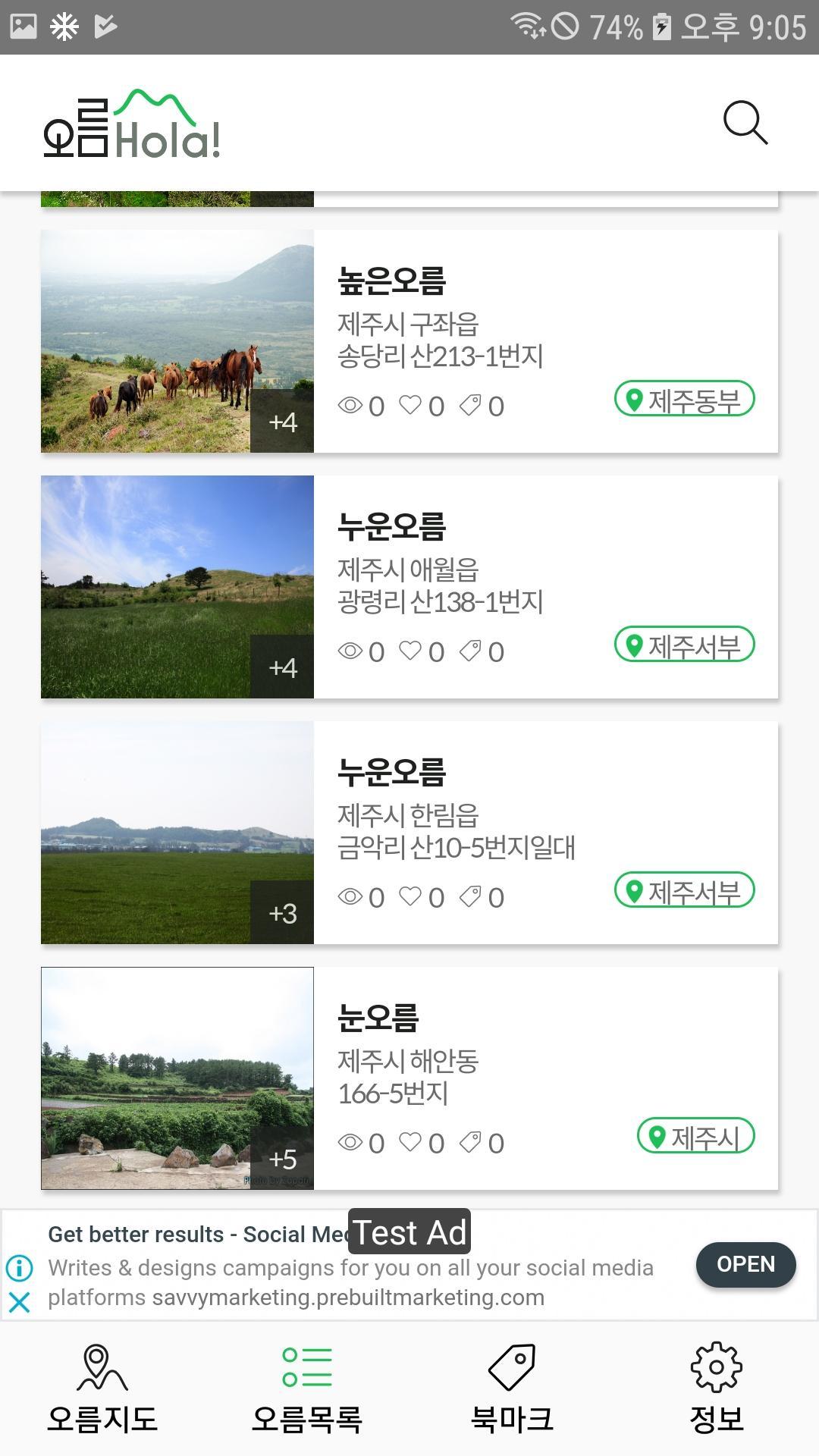
Task: Go to the 북마크 tab
Action: pos(512,1389)
